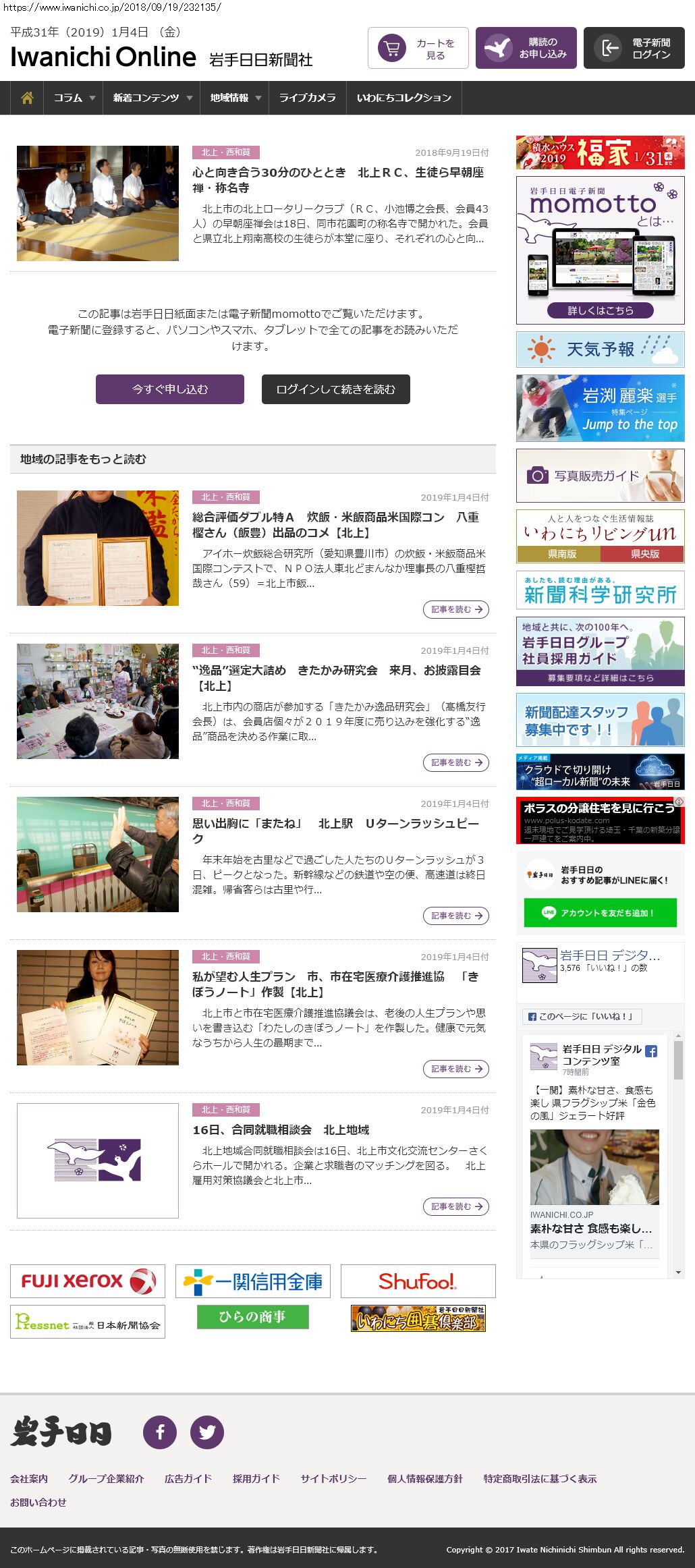Viewport: 695px width, 1568px height.
Task: Expand the 新着コンテンツ menu
Action: 151,98
